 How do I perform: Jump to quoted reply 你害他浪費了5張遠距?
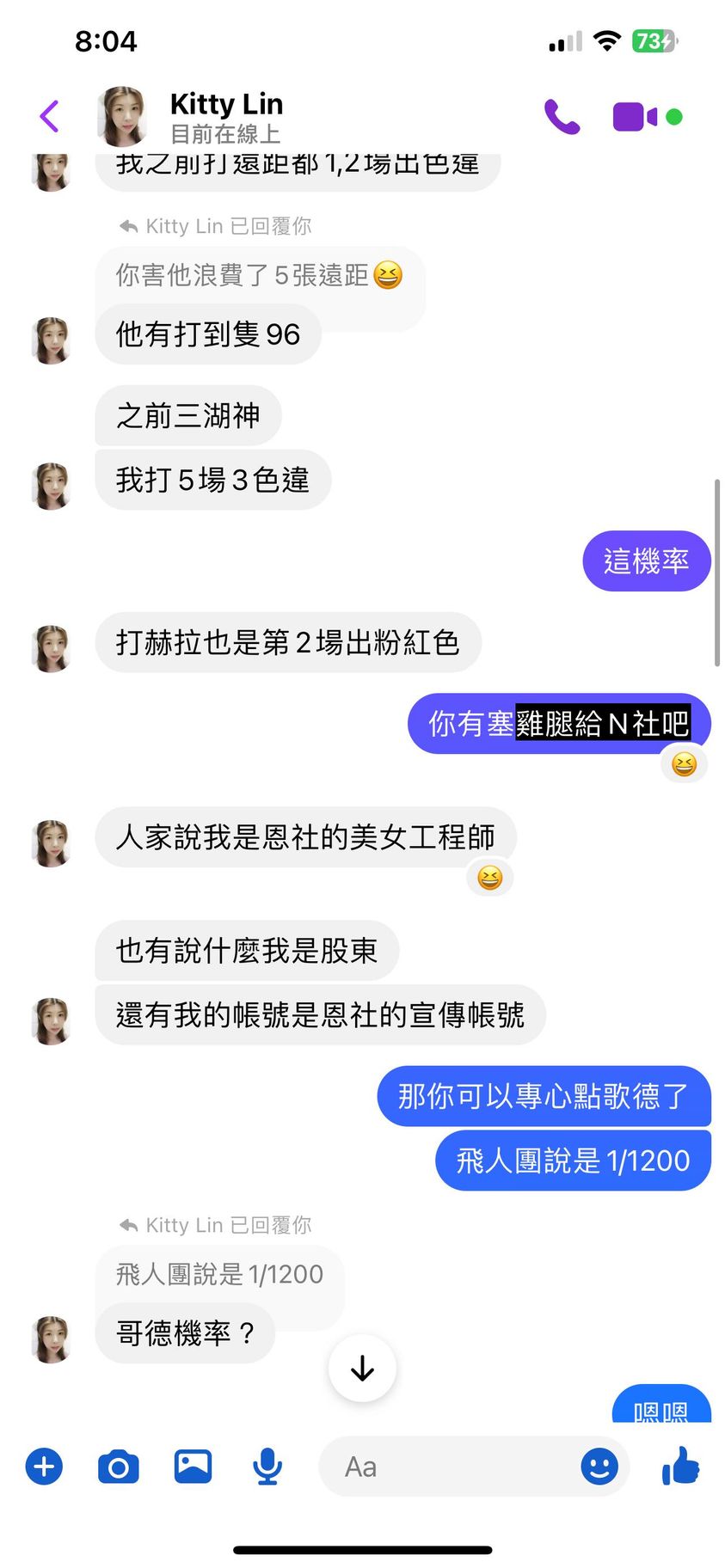click(258, 275)
